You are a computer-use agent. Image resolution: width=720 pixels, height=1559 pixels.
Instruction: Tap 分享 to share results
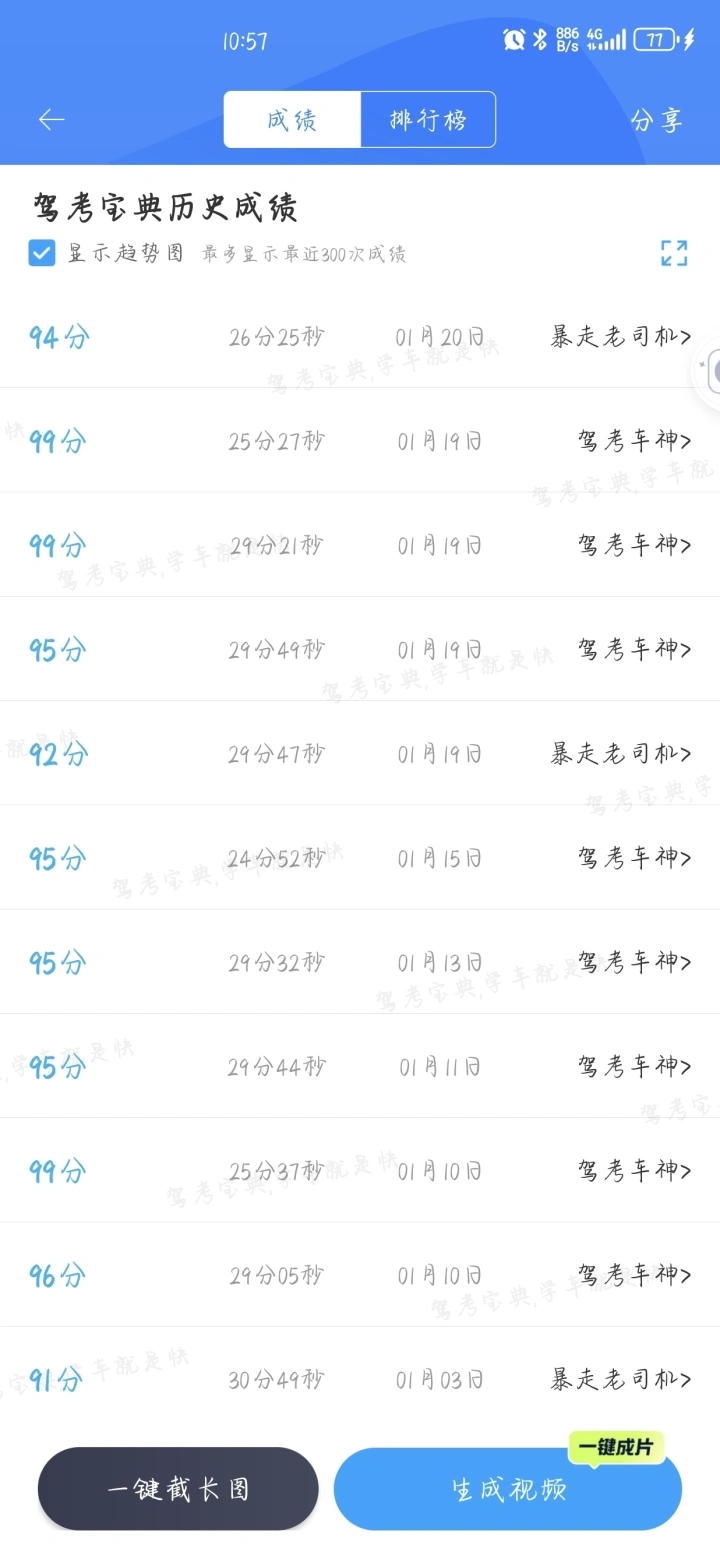point(657,120)
